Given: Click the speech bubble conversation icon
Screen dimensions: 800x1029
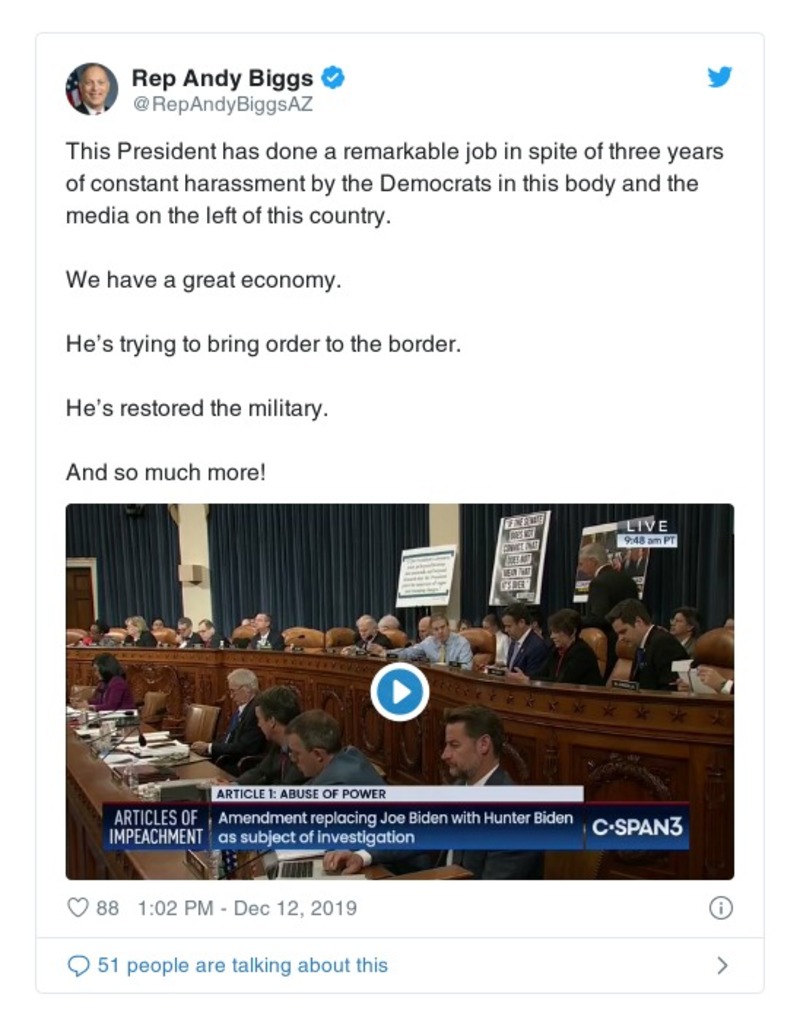Looking at the screenshot, I should 78,965.
